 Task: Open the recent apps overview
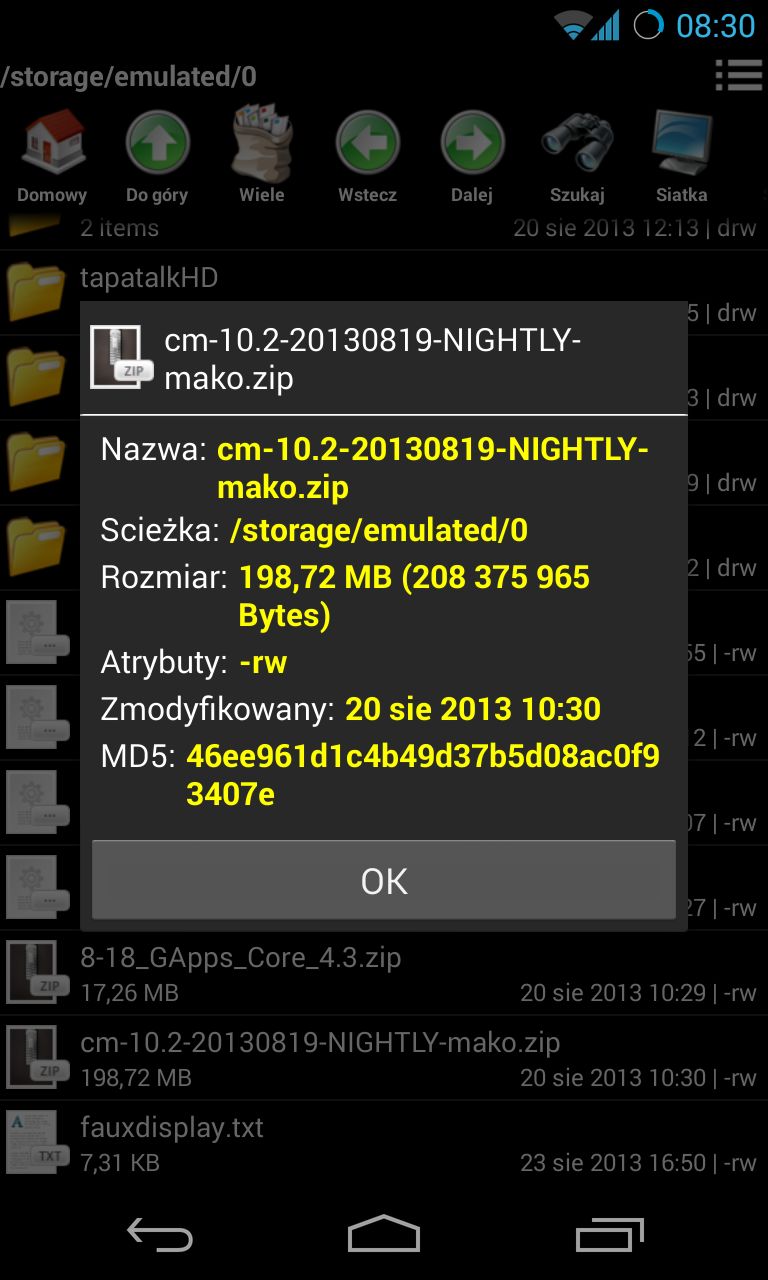click(x=610, y=1235)
